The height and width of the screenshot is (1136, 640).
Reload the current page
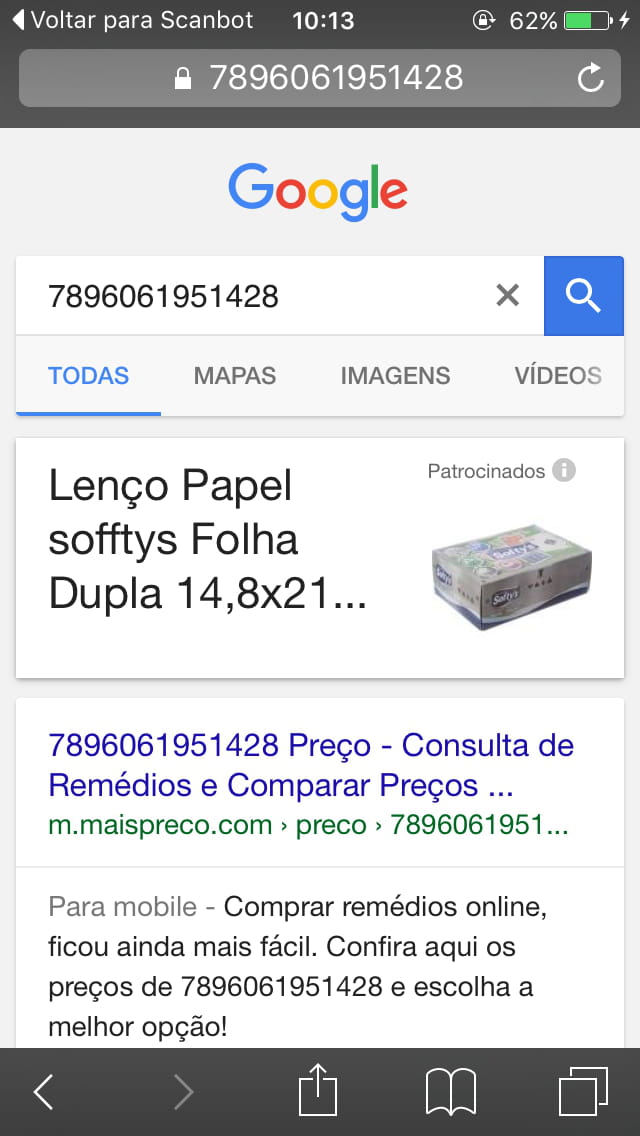tap(591, 78)
